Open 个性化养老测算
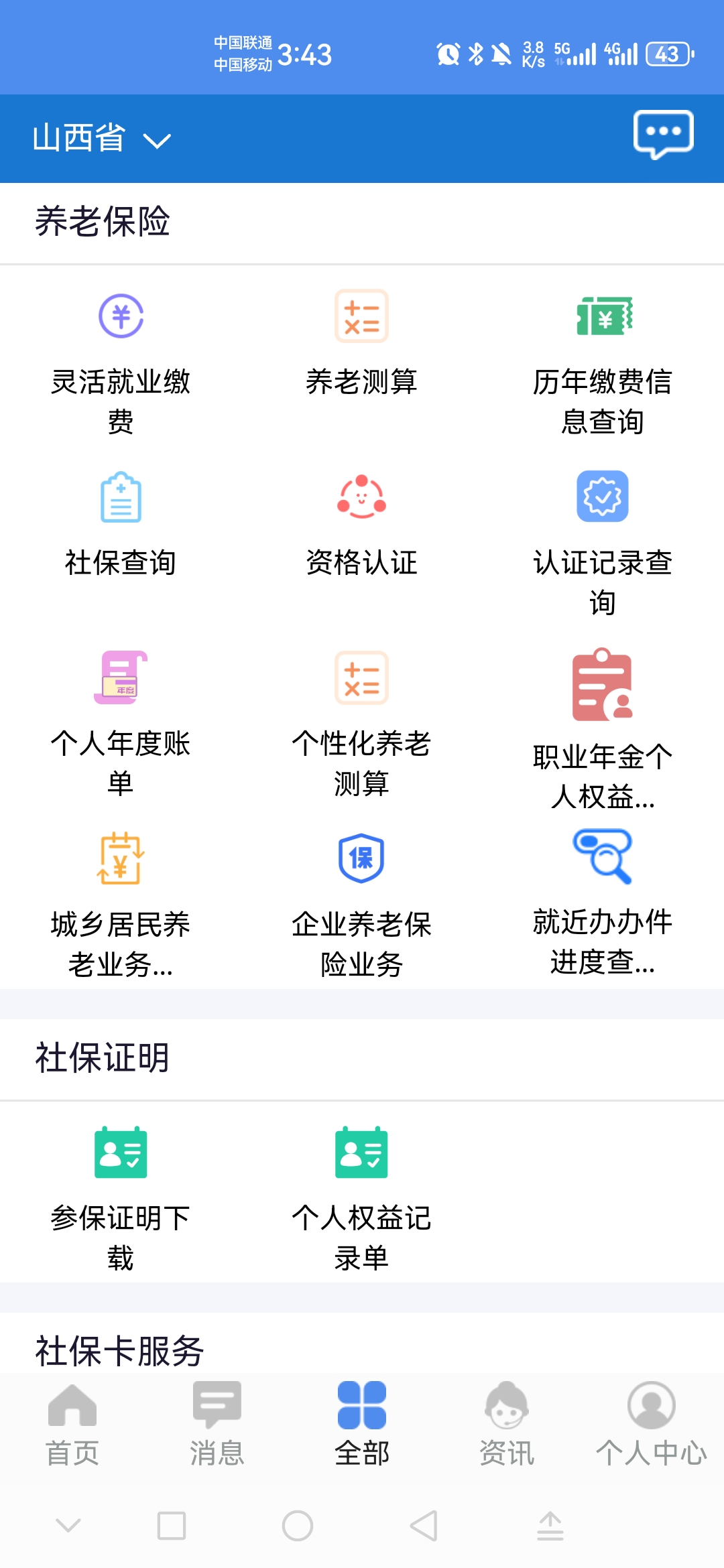Viewport: 724px width, 1568px height. 361,722
